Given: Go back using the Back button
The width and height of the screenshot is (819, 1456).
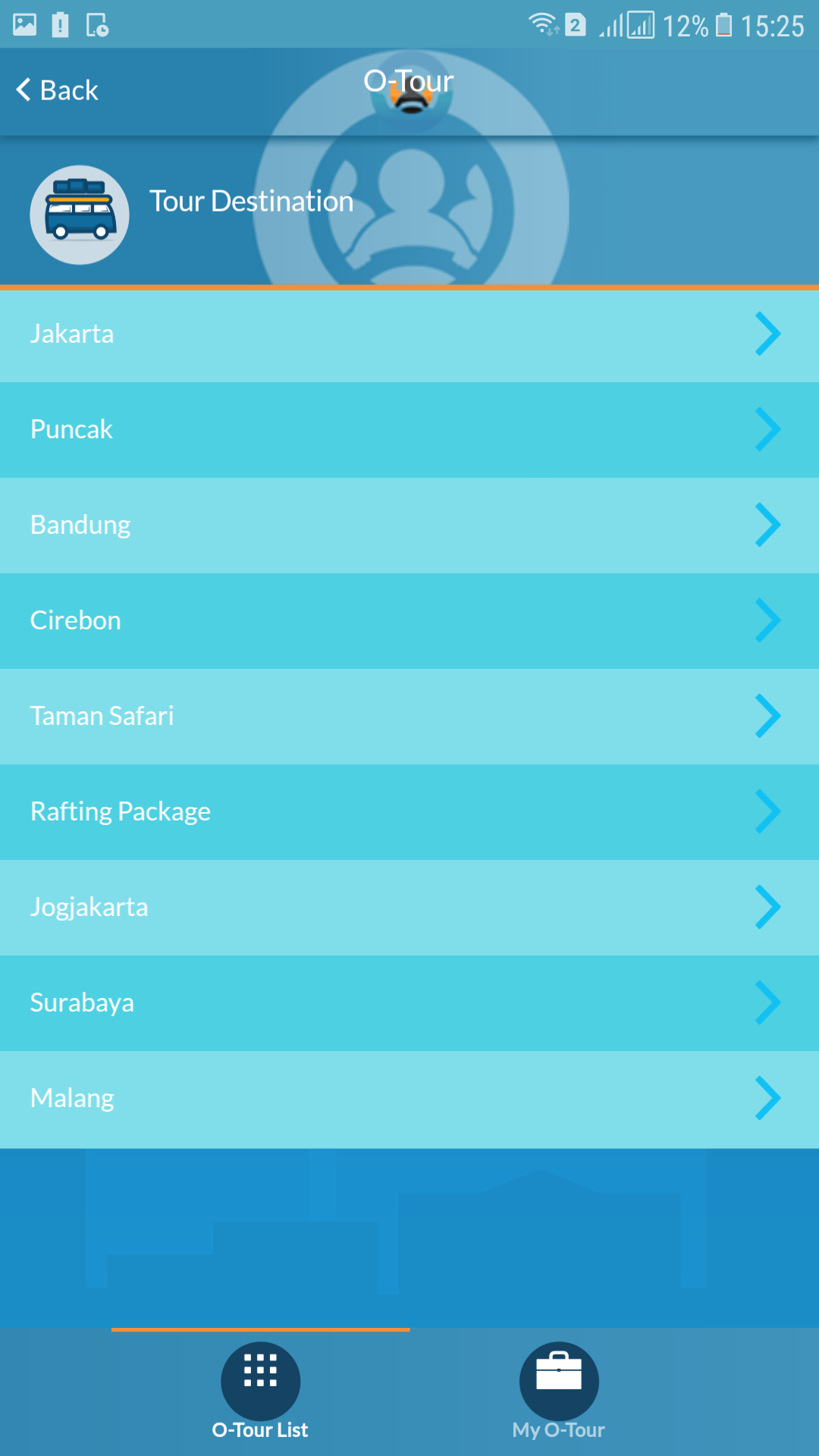Looking at the screenshot, I should click(58, 90).
